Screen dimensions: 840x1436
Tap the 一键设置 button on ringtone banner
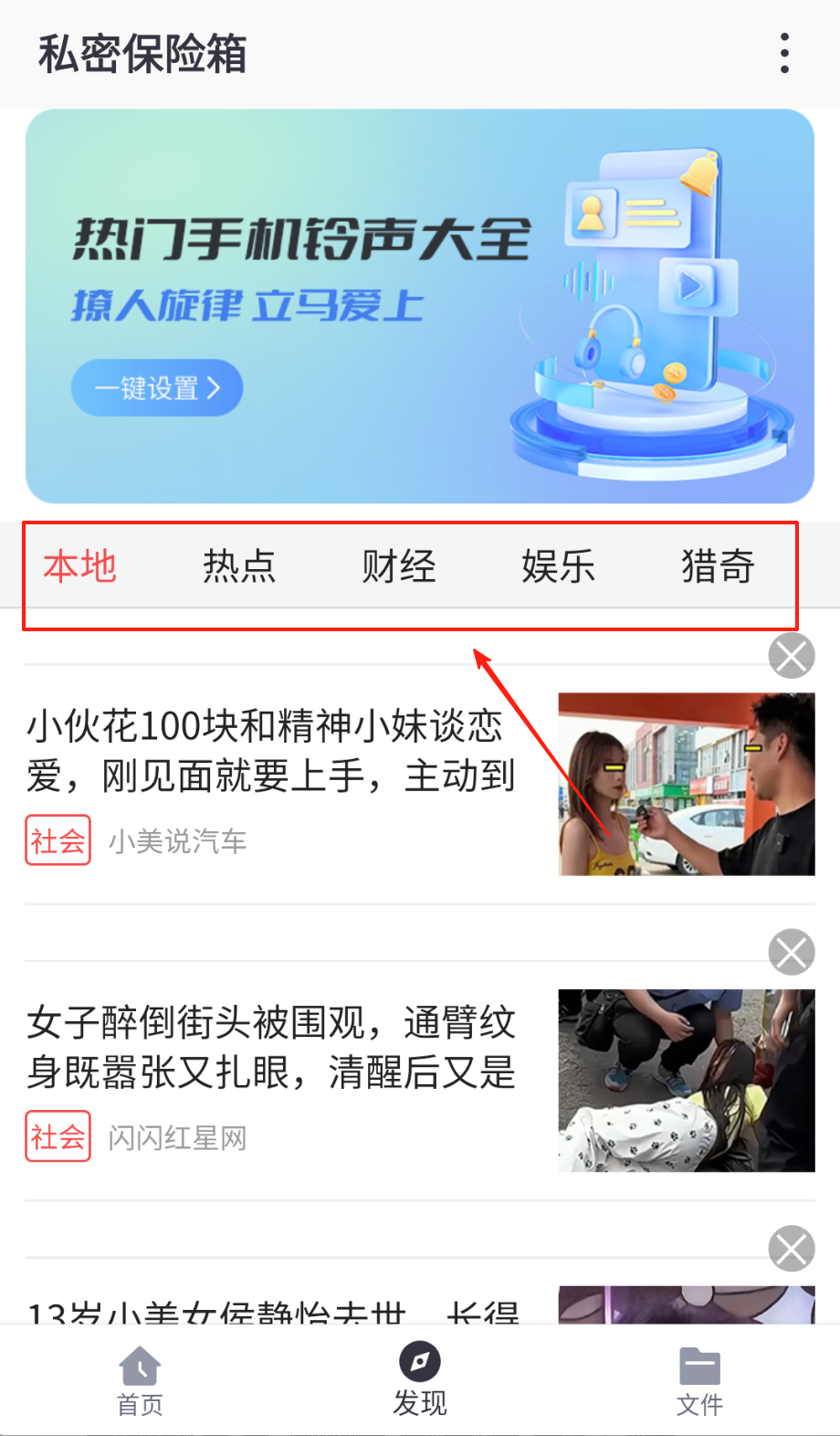tap(157, 388)
